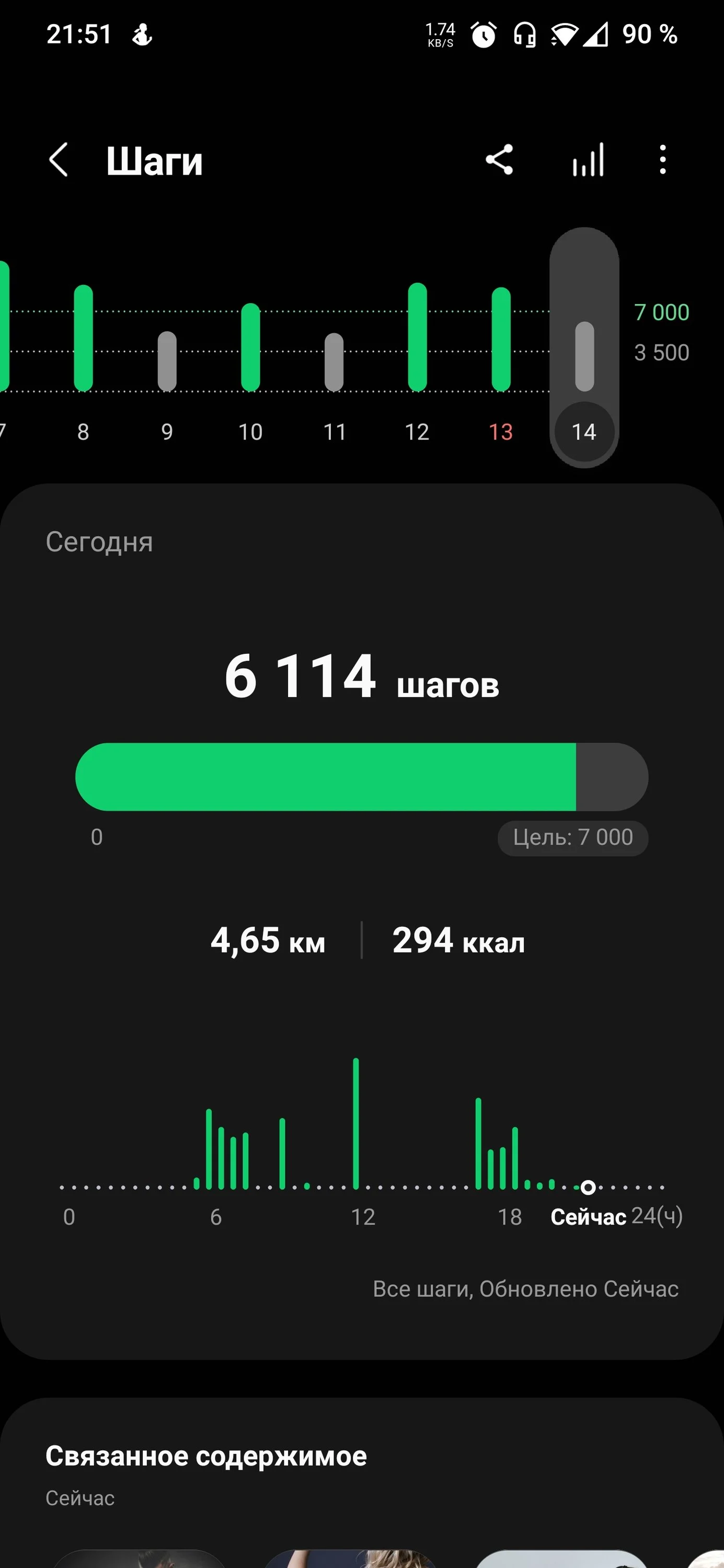Screen dimensions: 724x1568
Task: Tap the back arrow next to Шаги
Action: (x=59, y=160)
